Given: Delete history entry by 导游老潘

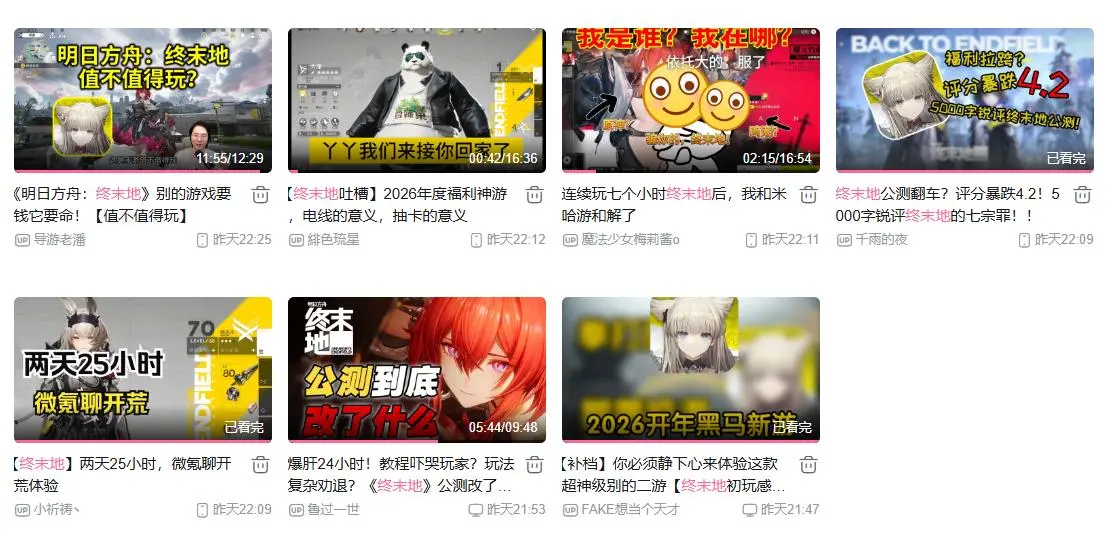Looking at the screenshot, I should click(259, 195).
